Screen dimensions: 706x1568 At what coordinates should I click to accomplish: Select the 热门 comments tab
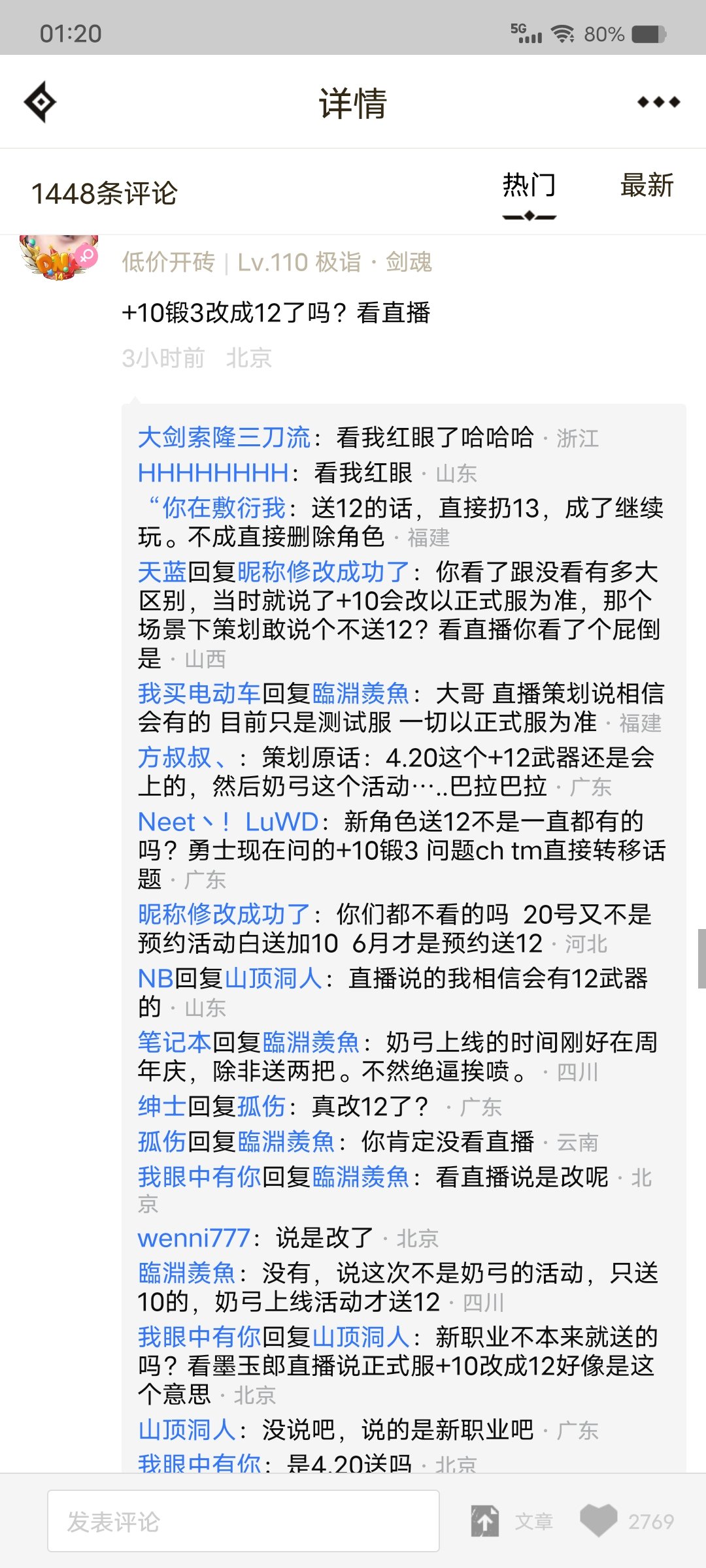[529, 186]
